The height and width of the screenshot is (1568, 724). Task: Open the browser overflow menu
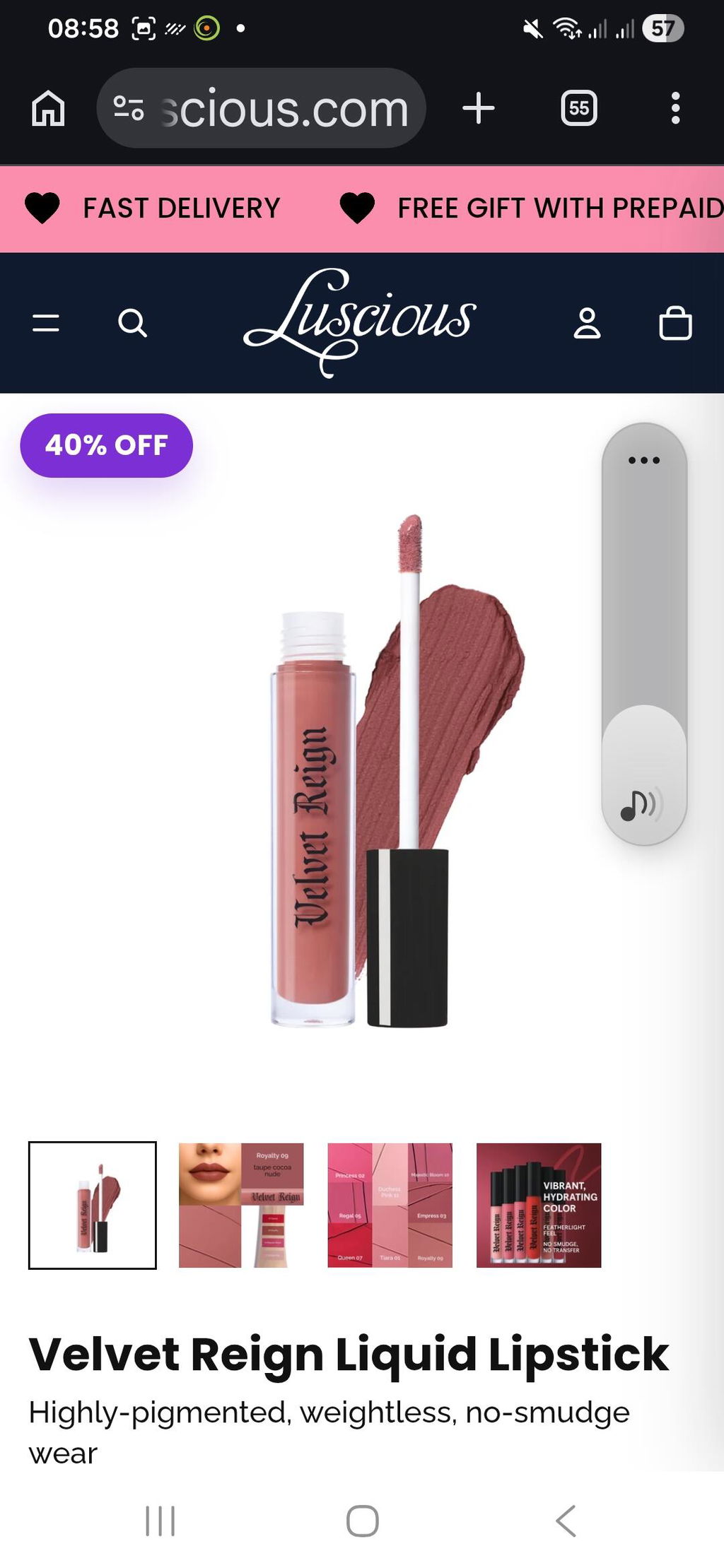click(675, 108)
